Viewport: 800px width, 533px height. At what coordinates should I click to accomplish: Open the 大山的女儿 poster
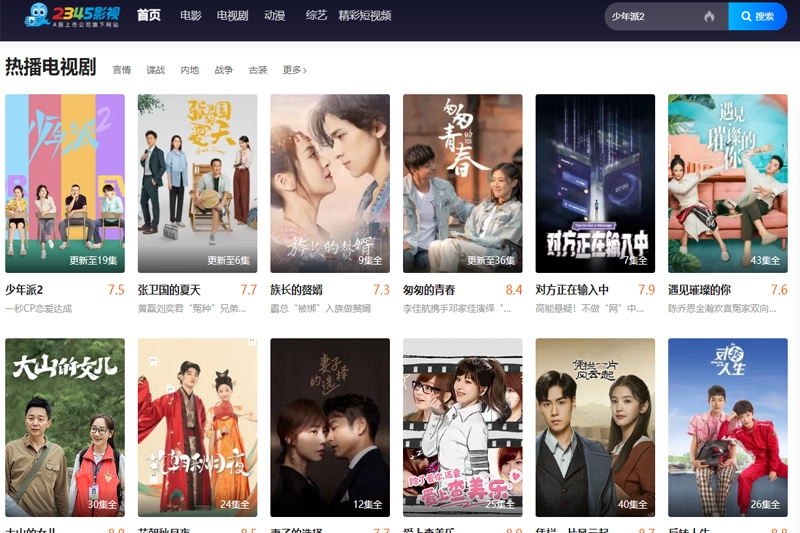coord(65,427)
